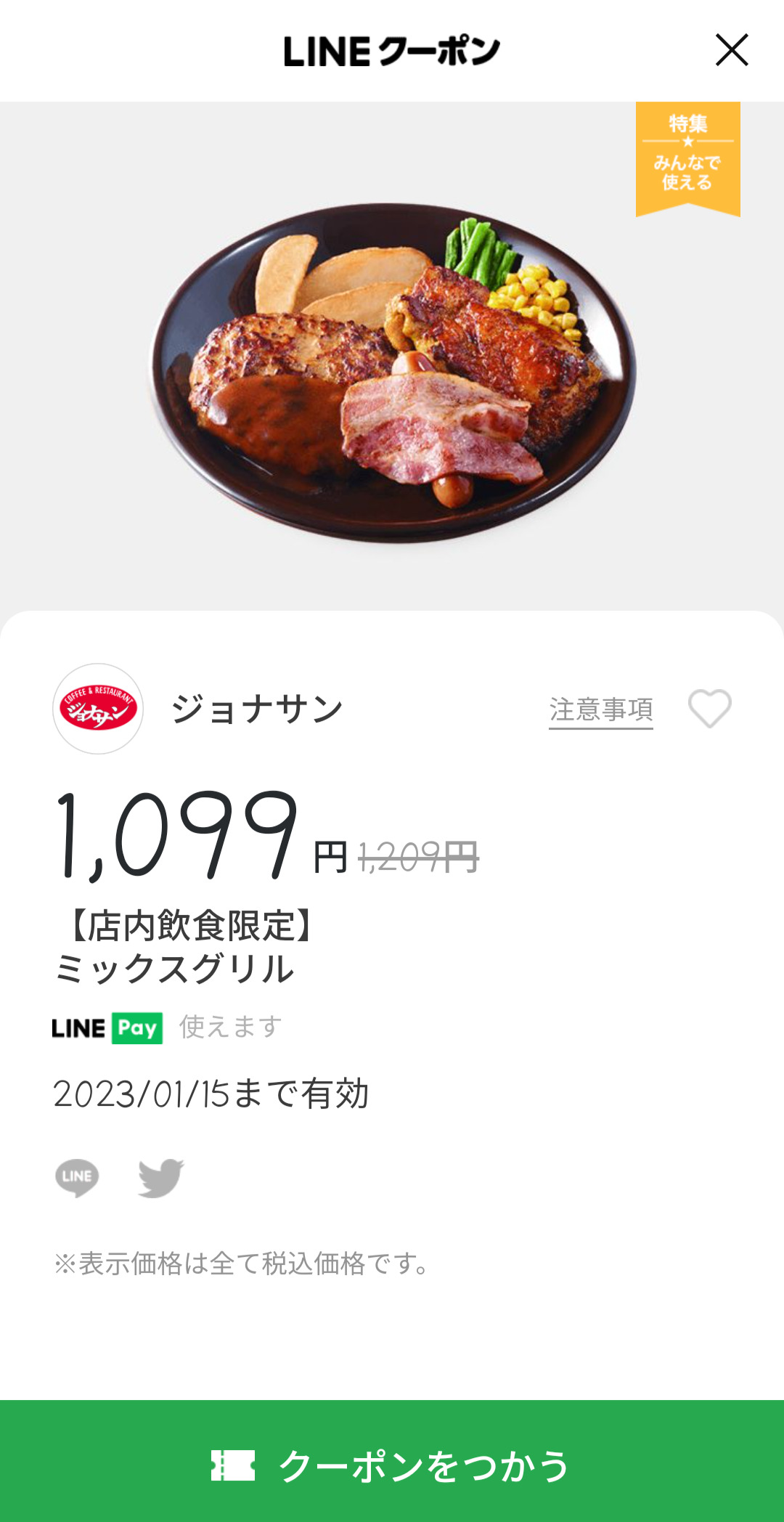Favorite this coupon with the heart
This screenshot has height=1522, width=784.
click(x=709, y=708)
